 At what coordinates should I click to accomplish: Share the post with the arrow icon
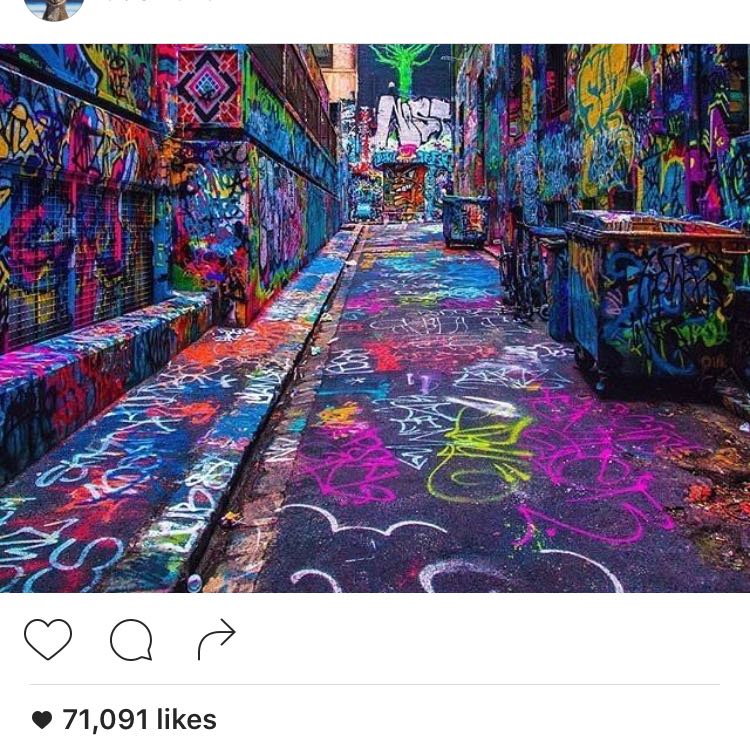216,639
